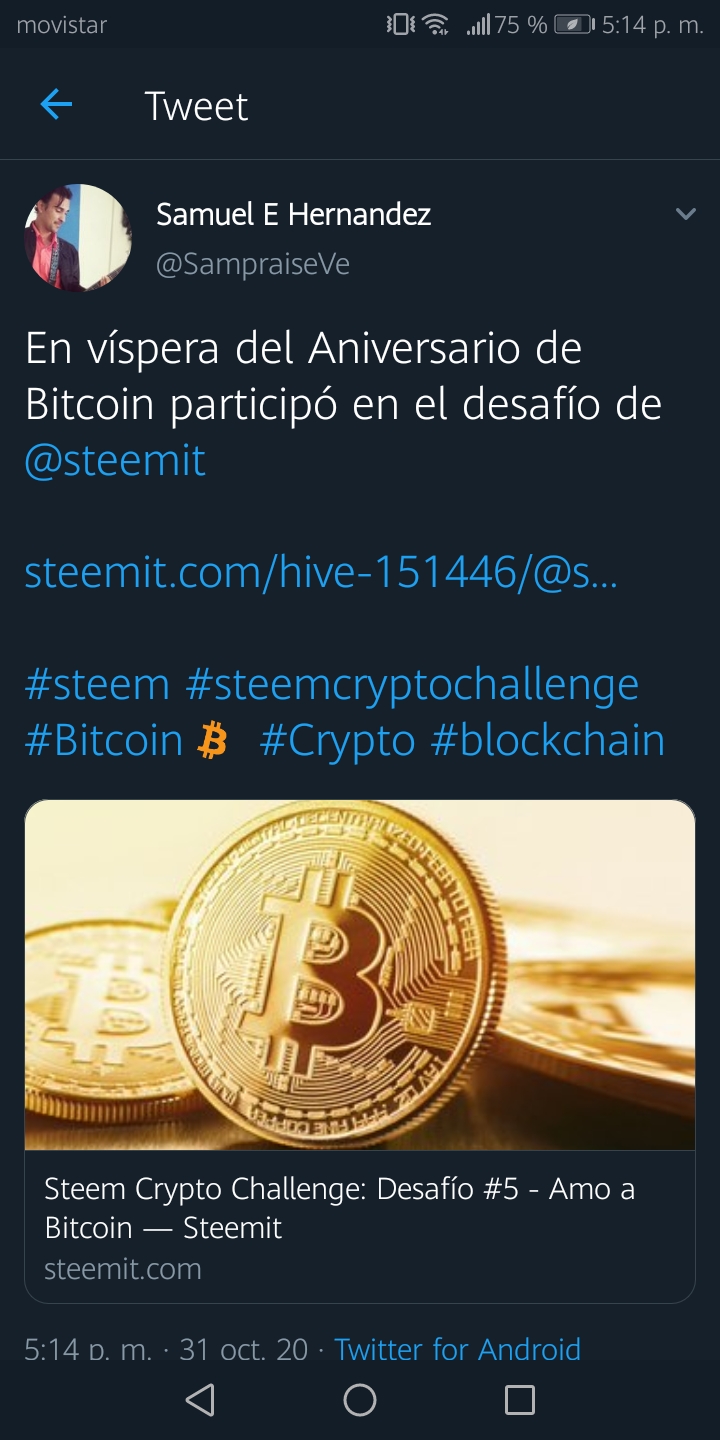Expand the tweet options chevron
The image size is (720, 1440).
pyautogui.click(x=686, y=214)
